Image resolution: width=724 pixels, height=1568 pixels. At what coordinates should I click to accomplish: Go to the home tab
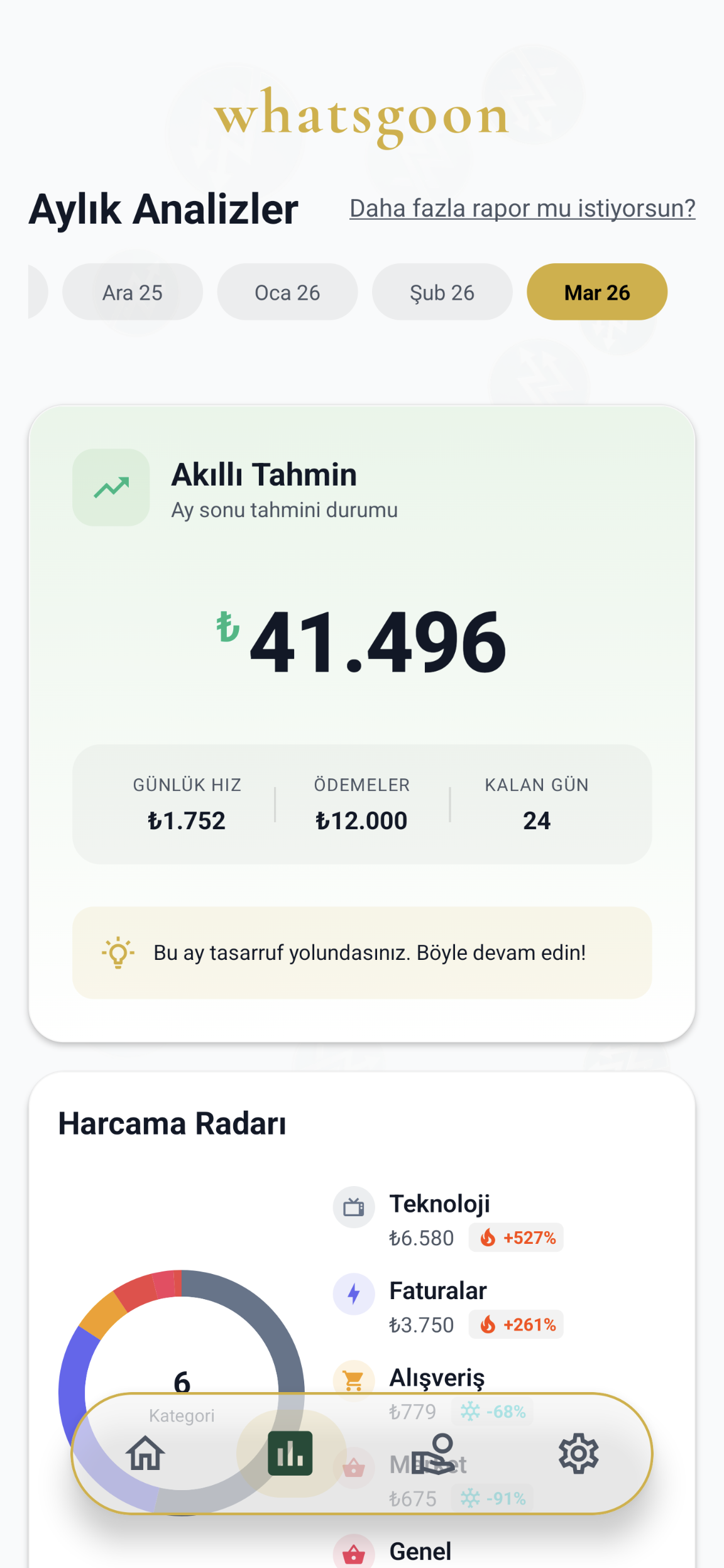[145, 1453]
